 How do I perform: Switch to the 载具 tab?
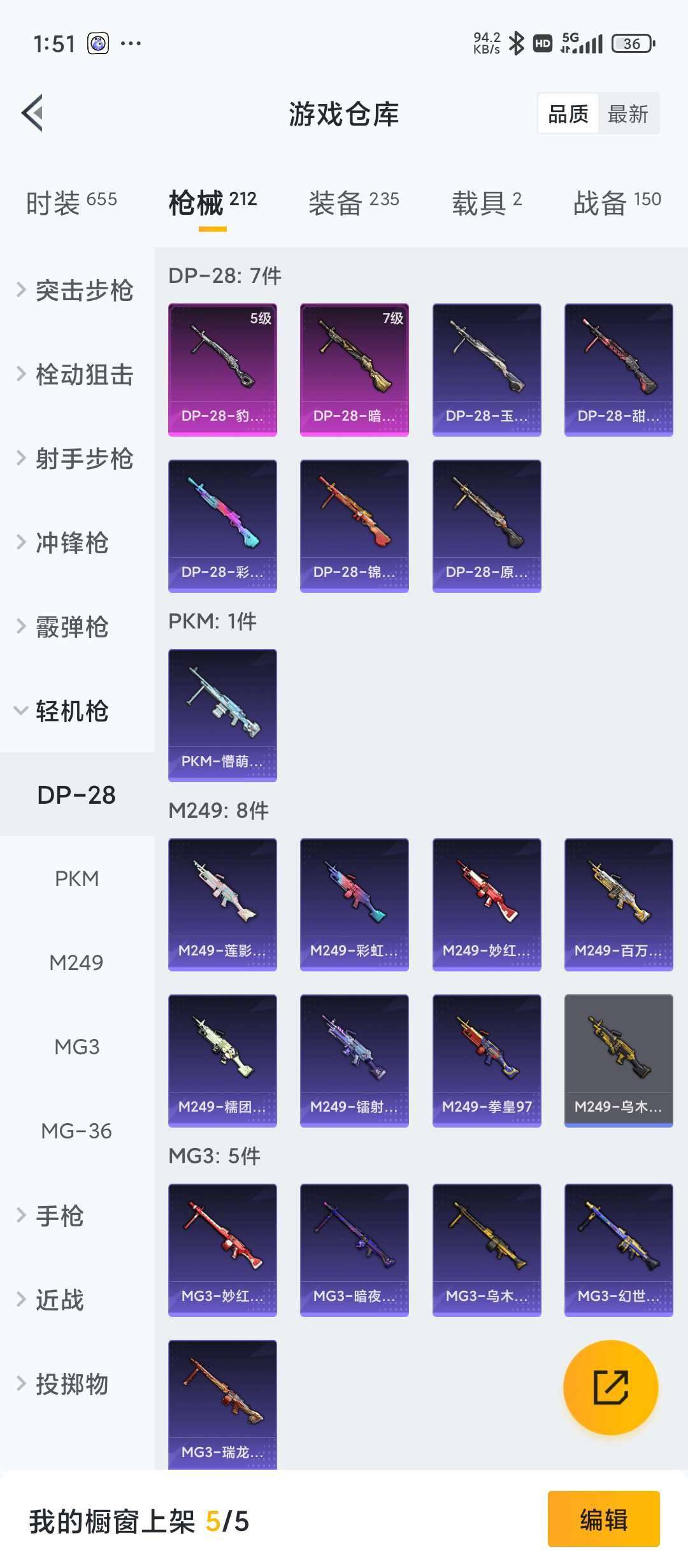point(487,203)
